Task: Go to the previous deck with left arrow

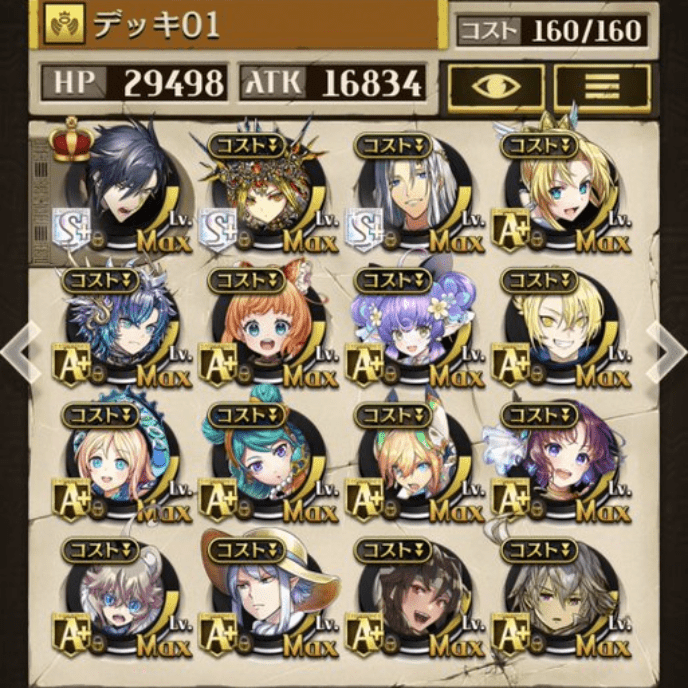Action: pyautogui.click(x=20, y=345)
